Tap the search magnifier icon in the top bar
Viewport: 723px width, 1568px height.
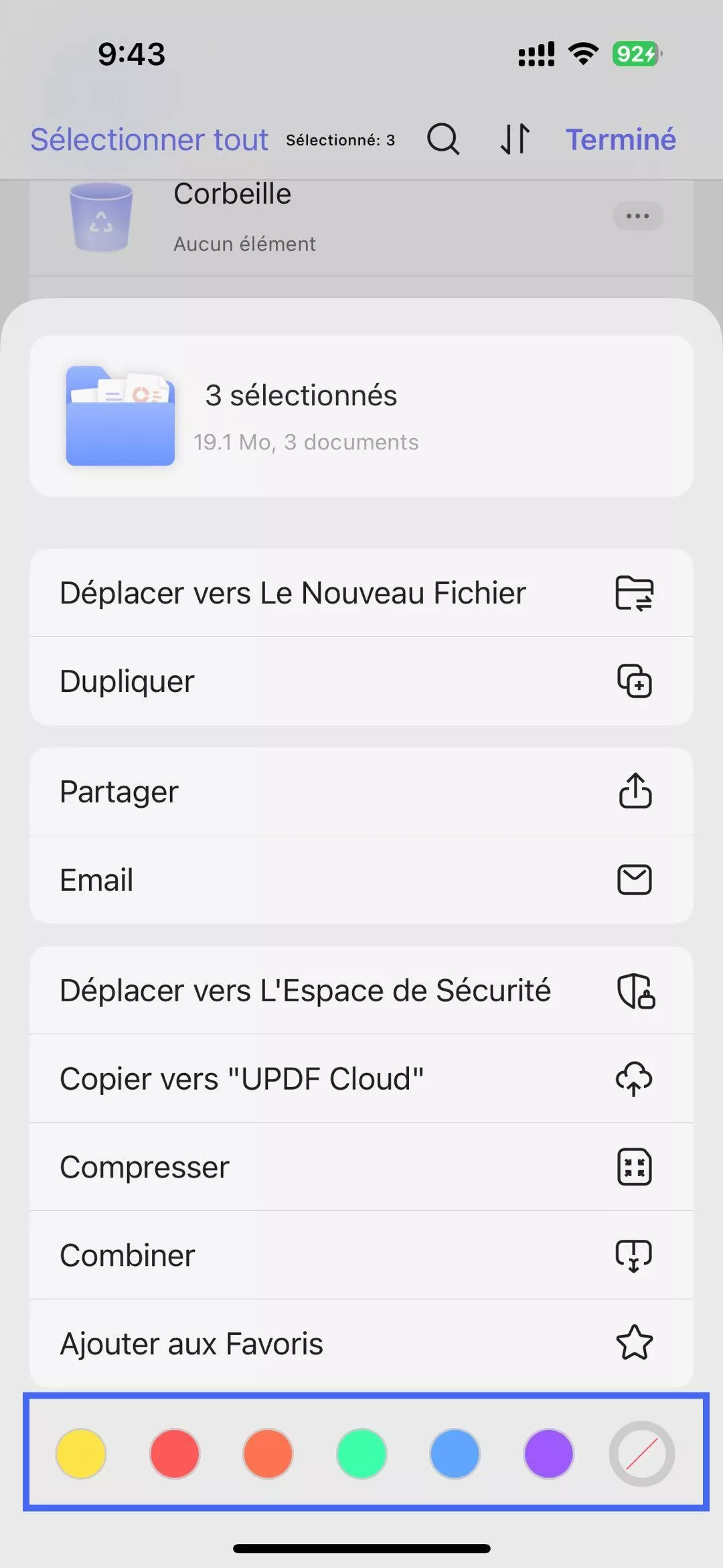tap(443, 139)
